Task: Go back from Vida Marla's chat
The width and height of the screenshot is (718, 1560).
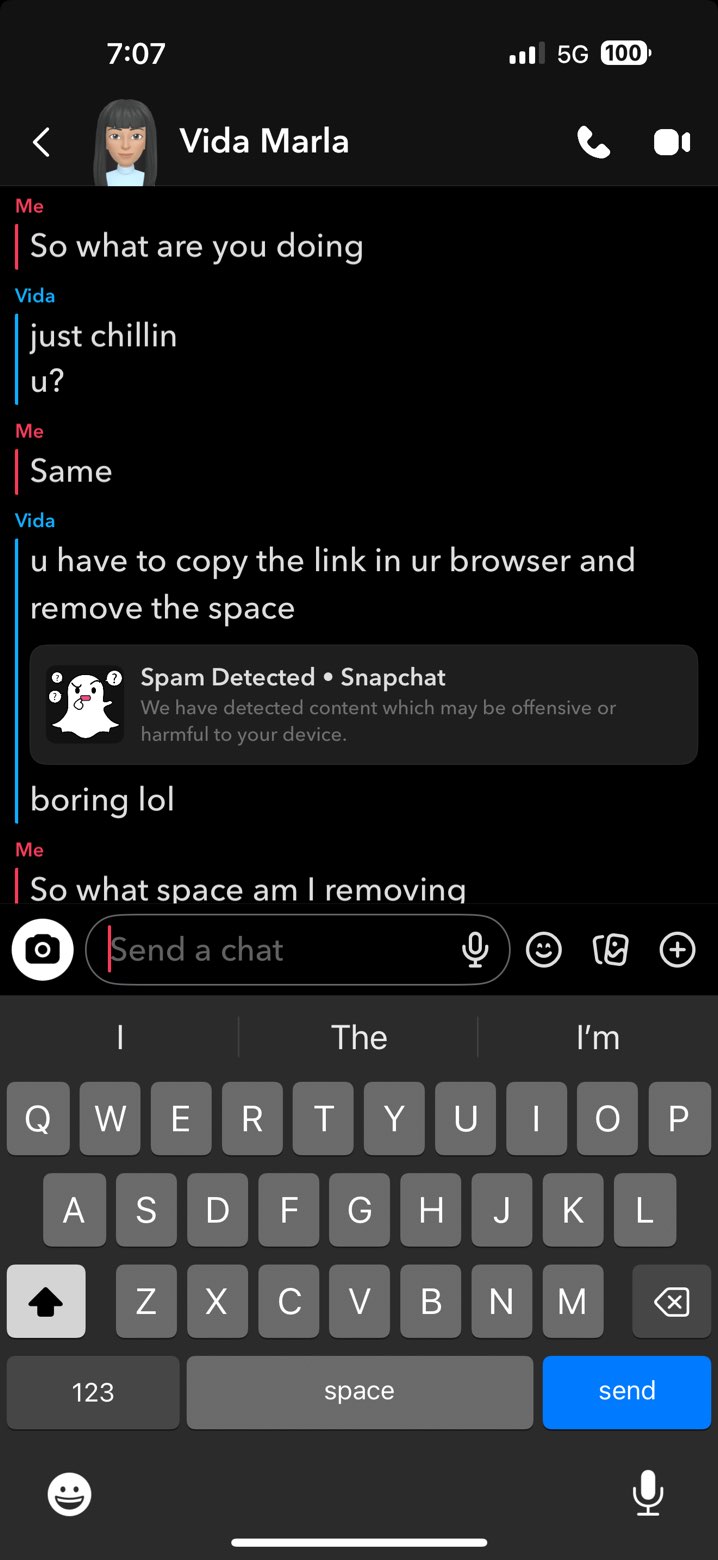Action: click(x=41, y=142)
